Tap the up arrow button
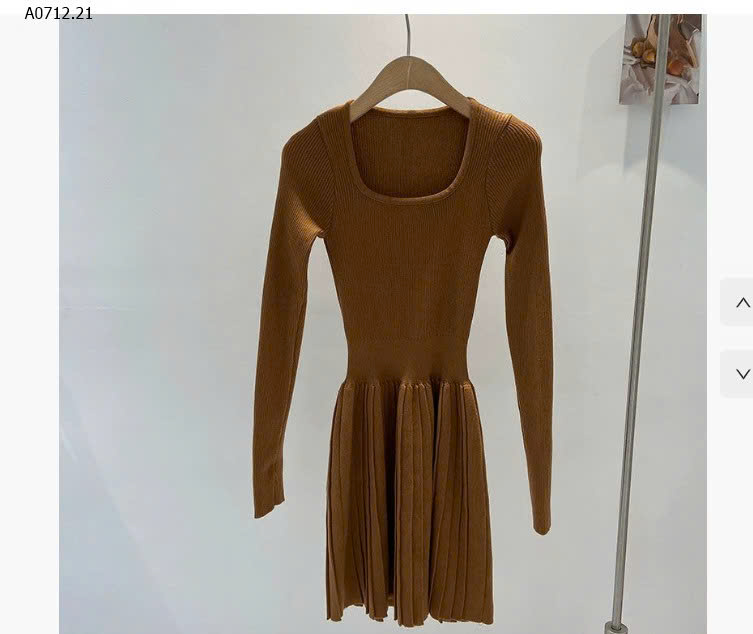Image resolution: width=753 pixels, height=634 pixels. click(741, 302)
